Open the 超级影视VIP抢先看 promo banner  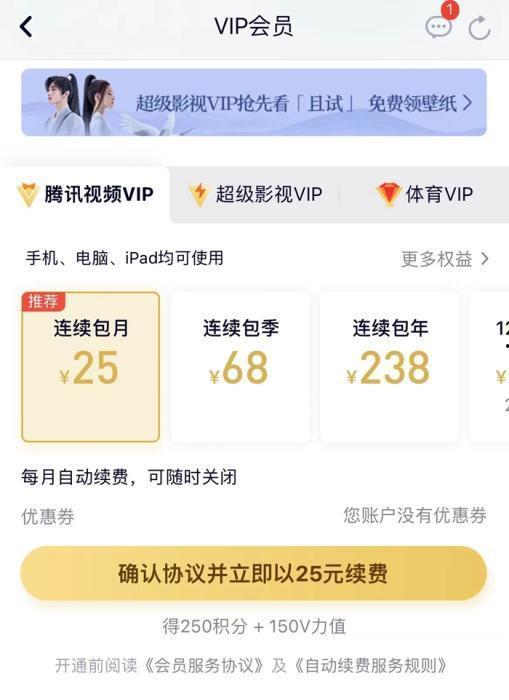click(x=254, y=102)
